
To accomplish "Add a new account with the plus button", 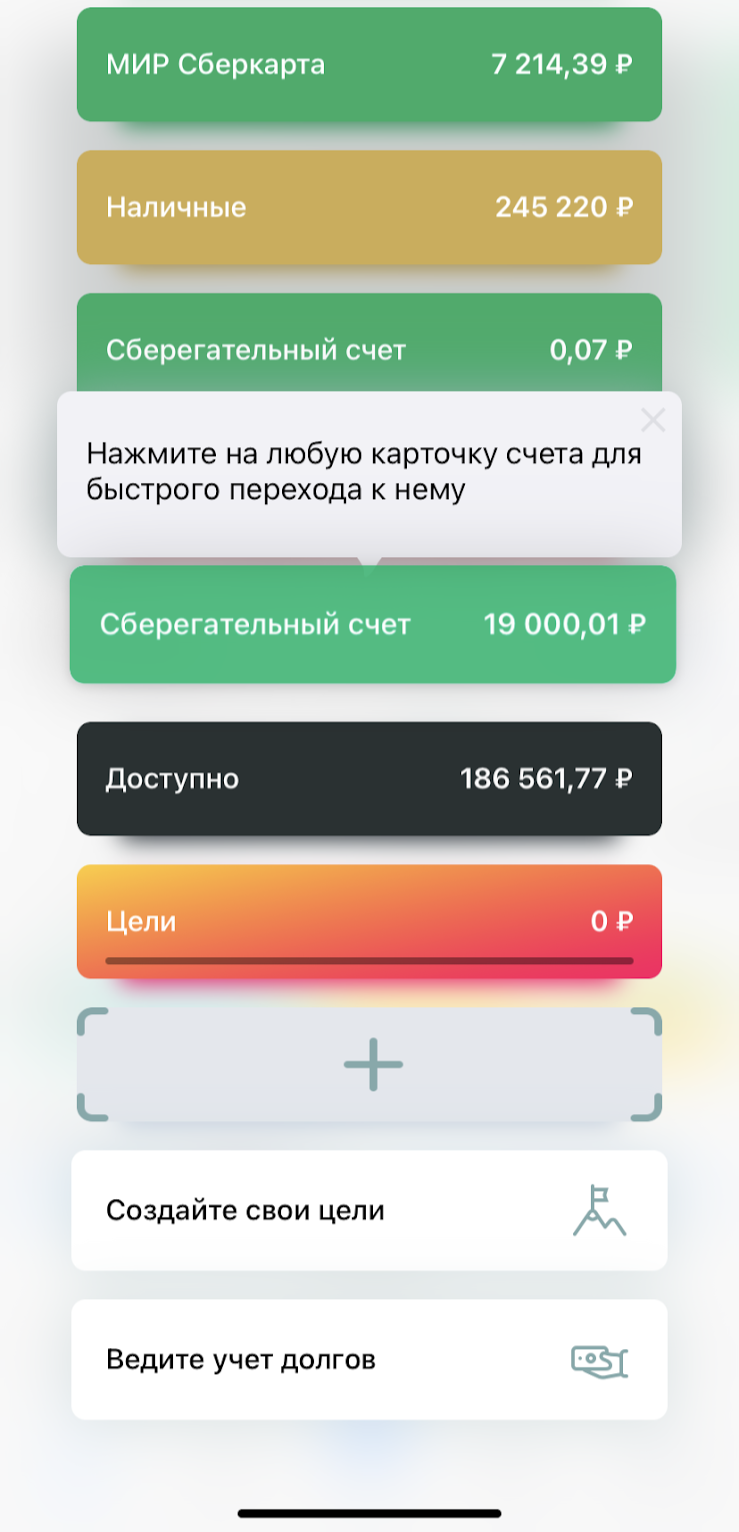I will click(372, 1064).
